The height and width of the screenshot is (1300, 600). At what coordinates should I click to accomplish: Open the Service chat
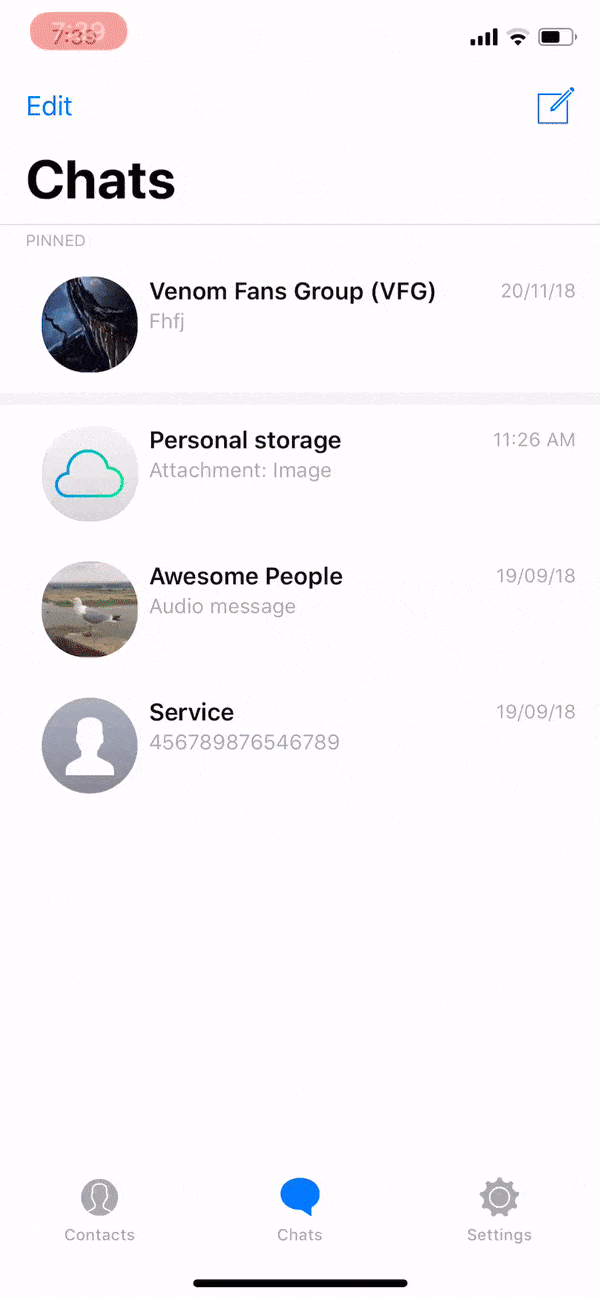pyautogui.click(x=300, y=745)
